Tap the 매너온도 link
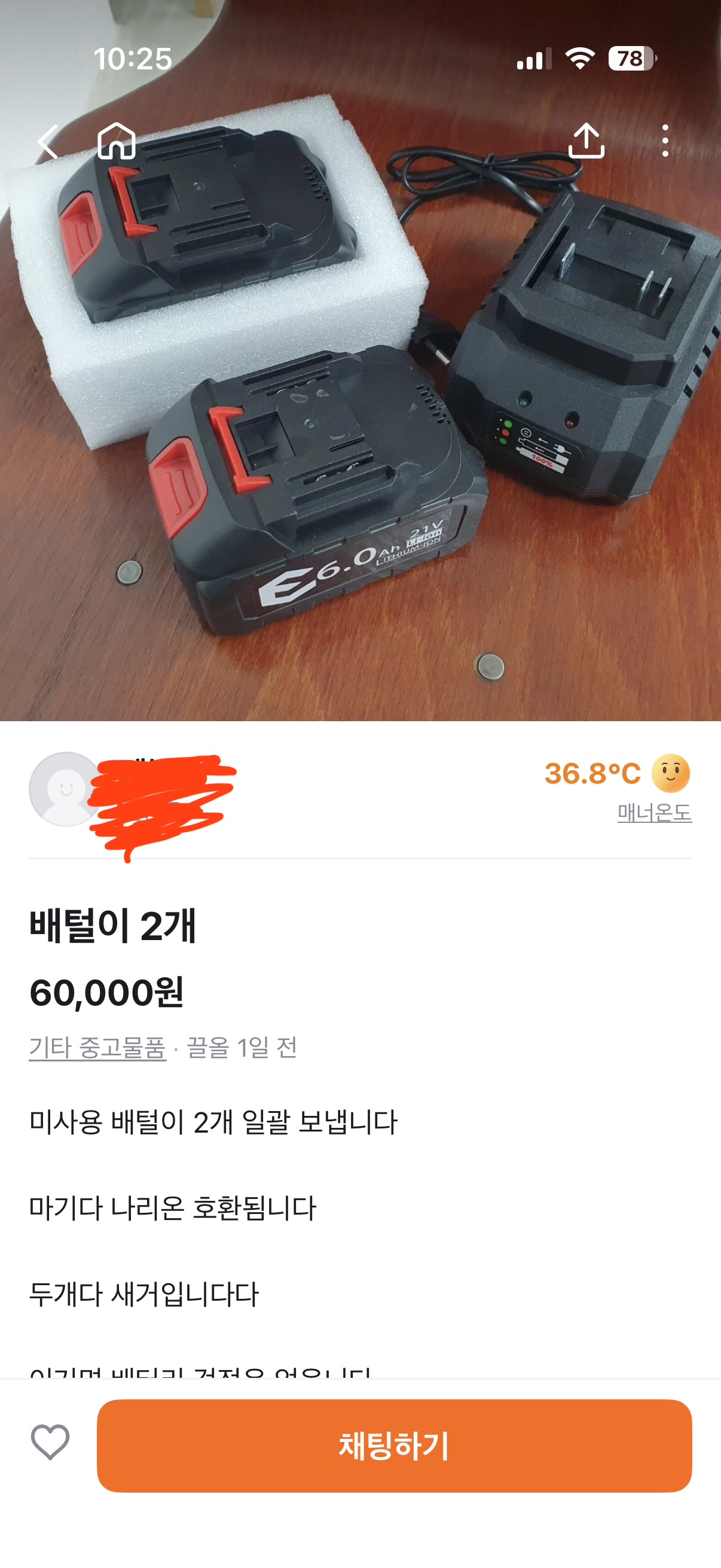The image size is (721, 1568). pyautogui.click(x=655, y=813)
